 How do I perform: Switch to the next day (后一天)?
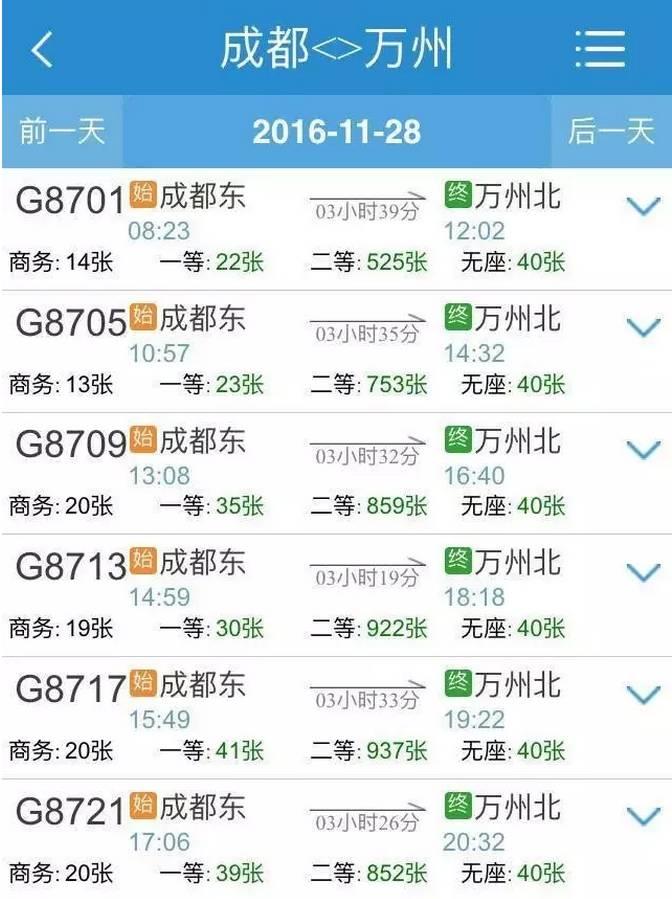(x=611, y=131)
